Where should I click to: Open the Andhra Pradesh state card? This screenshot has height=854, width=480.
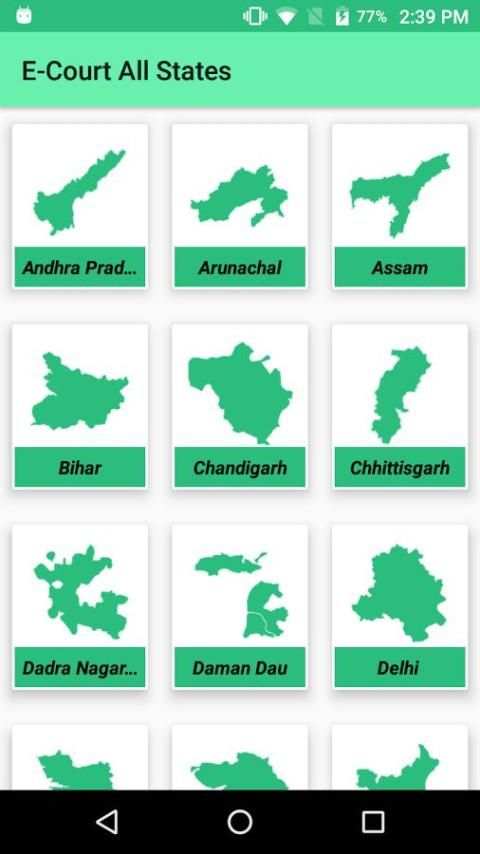coord(80,206)
